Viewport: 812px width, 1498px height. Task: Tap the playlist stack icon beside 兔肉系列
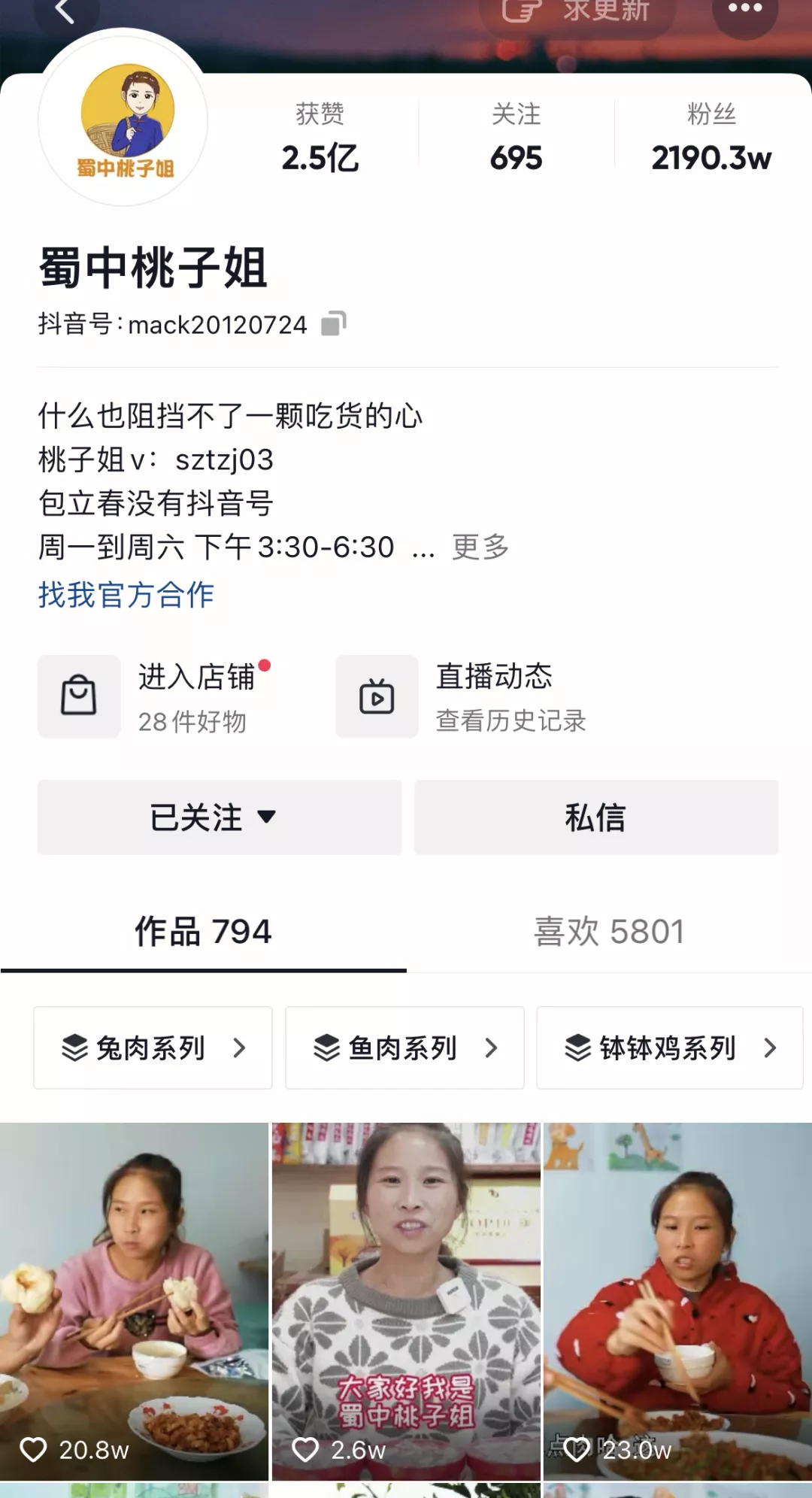tap(76, 1048)
